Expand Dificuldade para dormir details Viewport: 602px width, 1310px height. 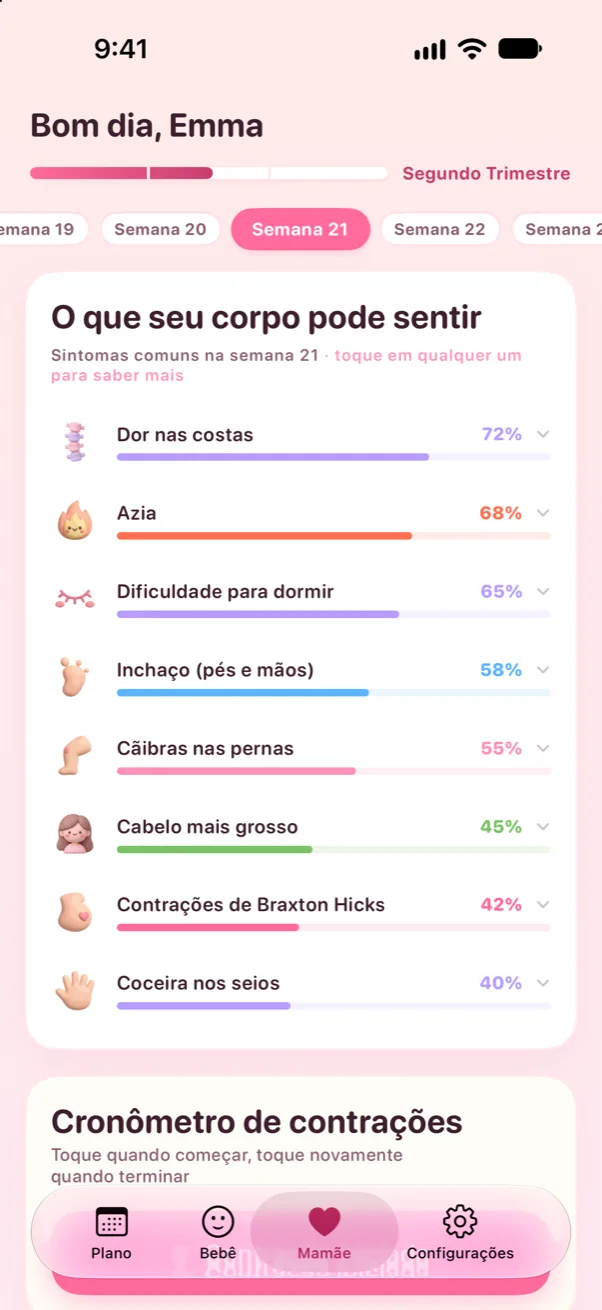coord(301,598)
